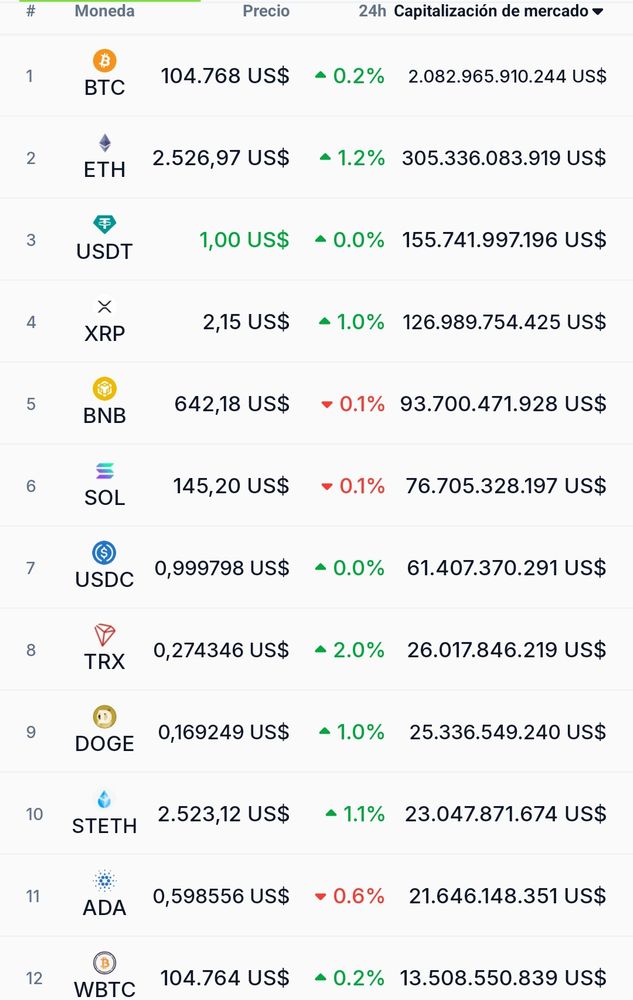633x1000 pixels.
Task: Open the USDT row
Action: coord(104,239)
